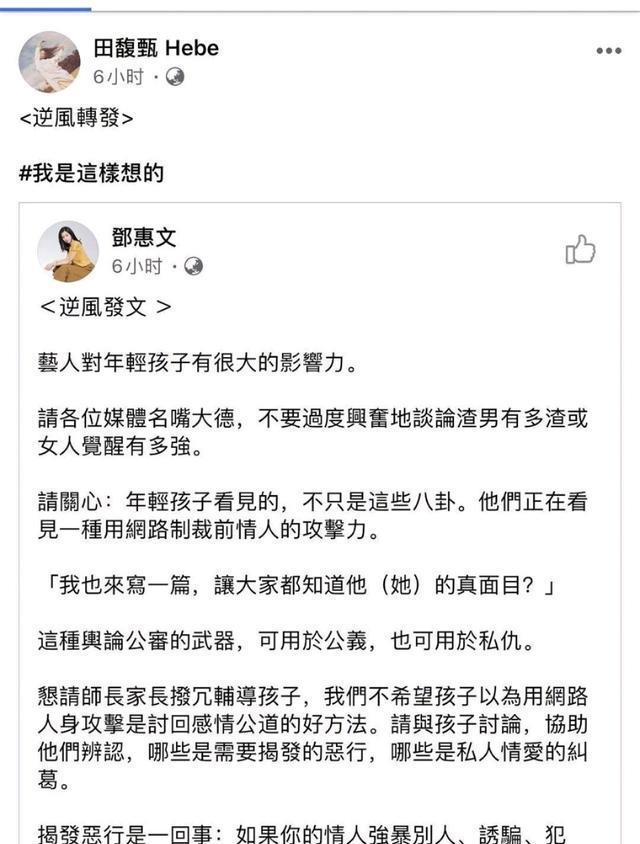Image resolution: width=640 pixels, height=844 pixels.
Task: Visit the 田馥甄 Hebe page name link
Action: [155, 48]
